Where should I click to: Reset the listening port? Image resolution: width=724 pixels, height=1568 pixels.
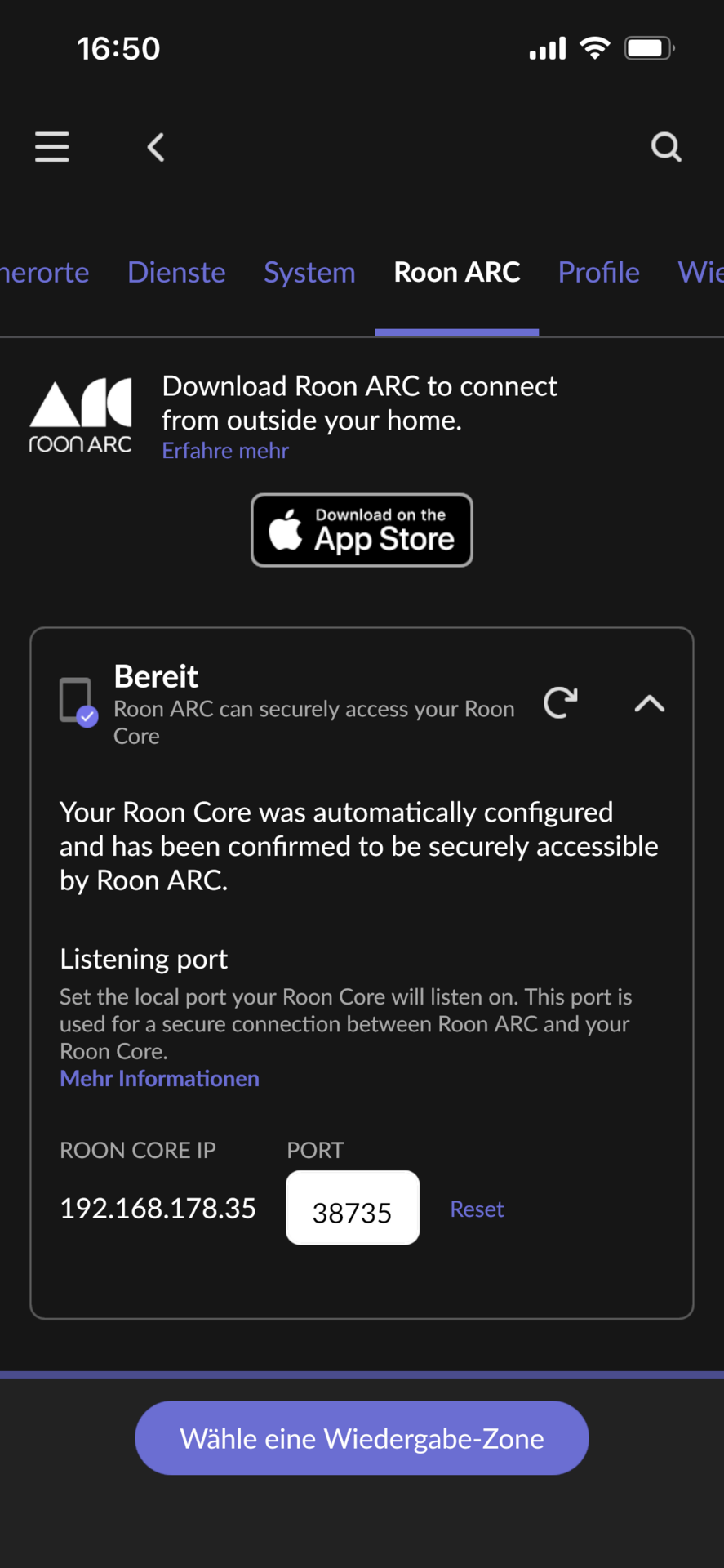(x=477, y=1209)
